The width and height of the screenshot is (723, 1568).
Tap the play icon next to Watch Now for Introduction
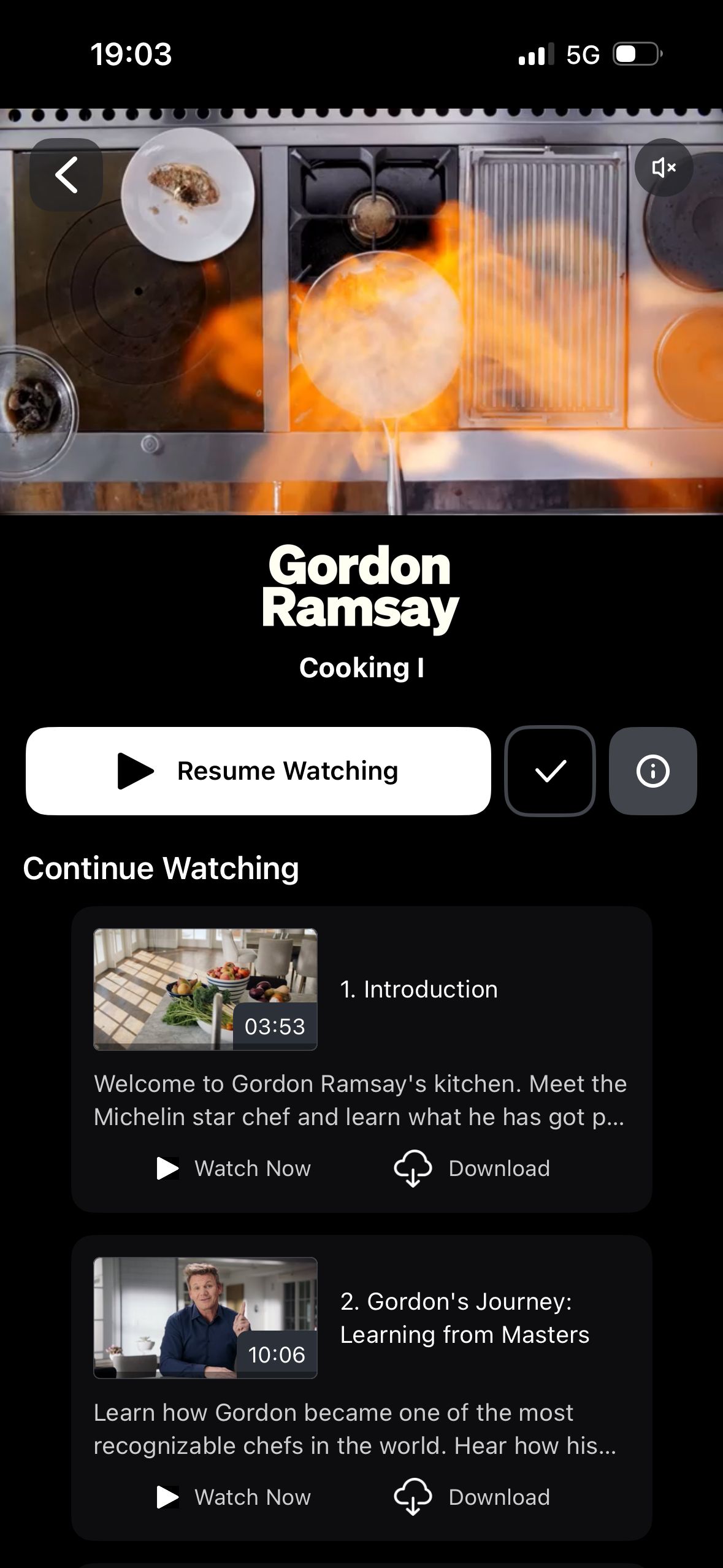[x=168, y=1168]
